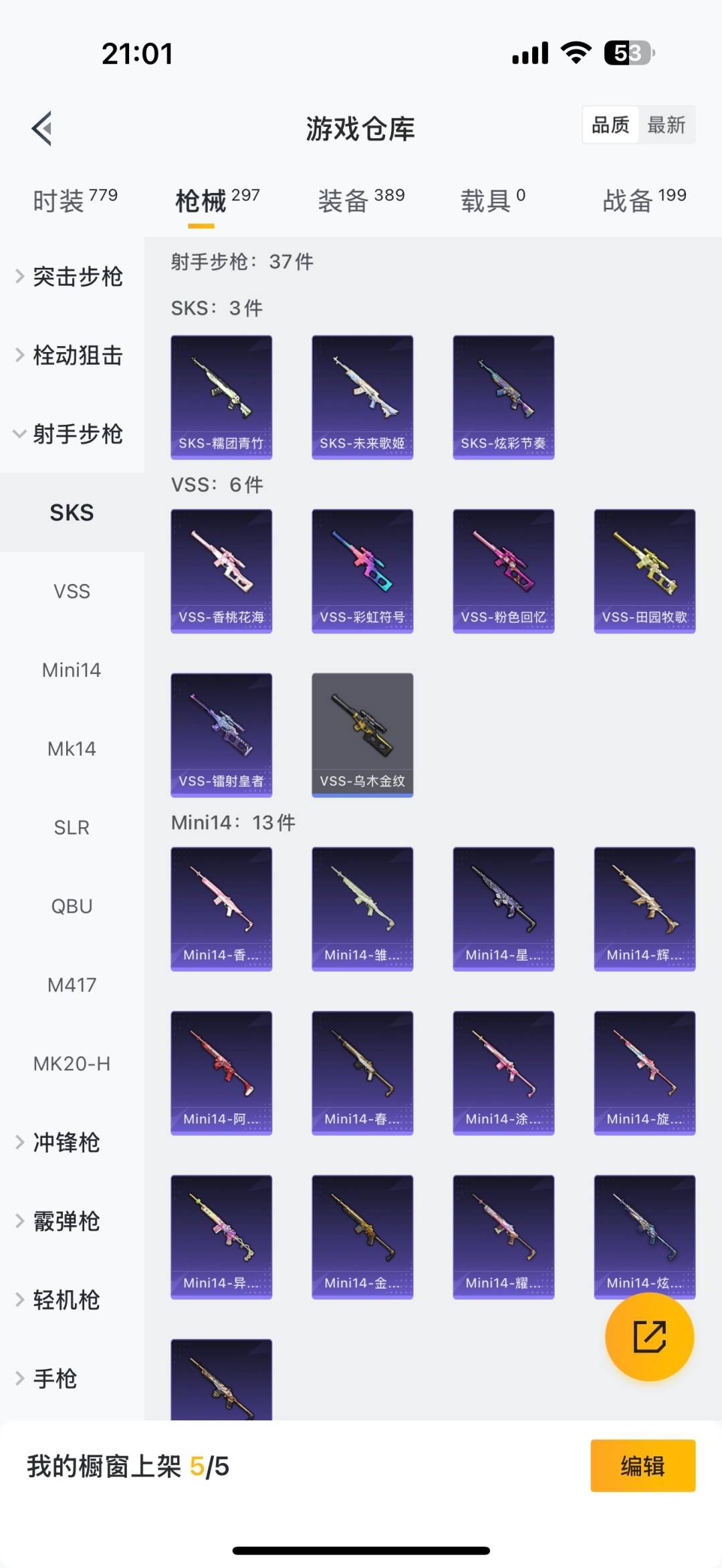Select VSS in the side list
Screen dimensions: 722x1568
[x=72, y=591]
